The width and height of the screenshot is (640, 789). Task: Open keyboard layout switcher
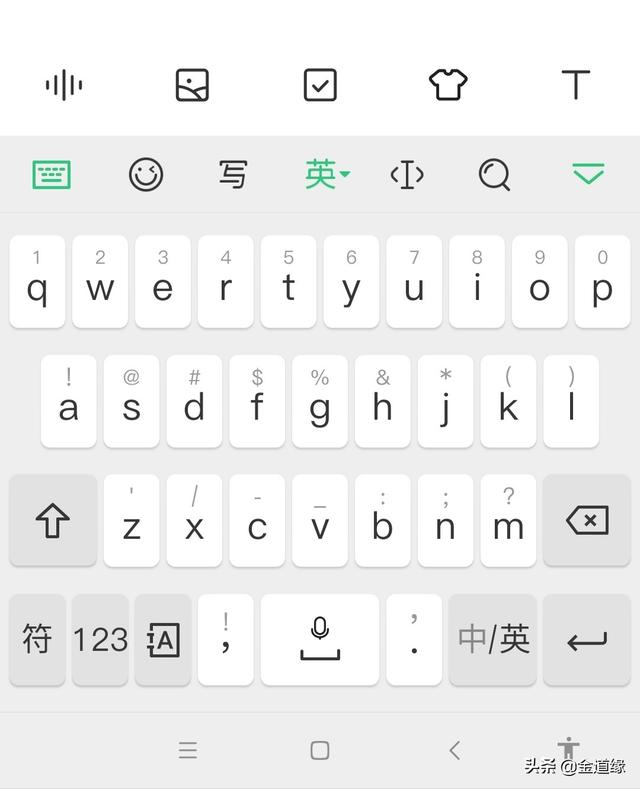pyautogui.click(x=52, y=175)
